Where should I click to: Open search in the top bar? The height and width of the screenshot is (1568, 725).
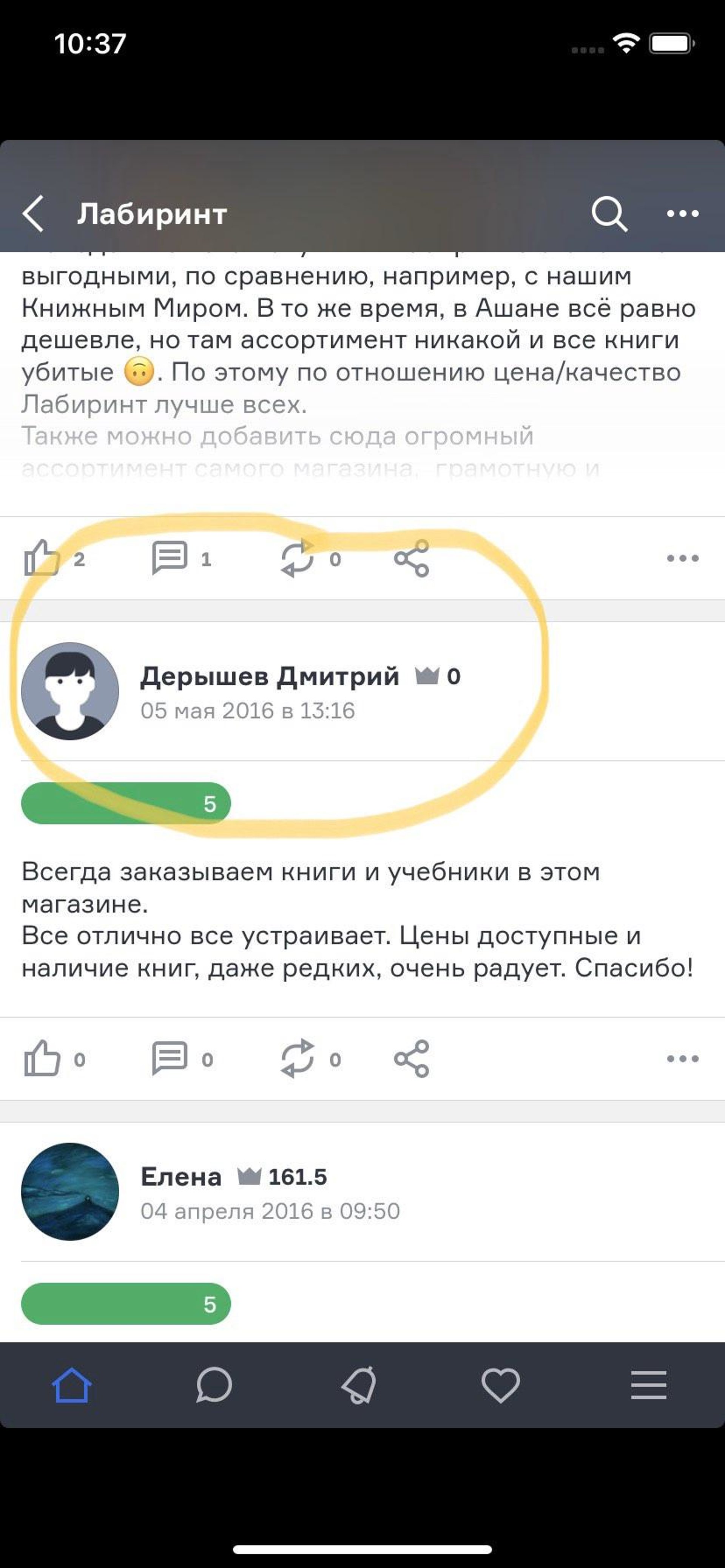pyautogui.click(x=609, y=214)
